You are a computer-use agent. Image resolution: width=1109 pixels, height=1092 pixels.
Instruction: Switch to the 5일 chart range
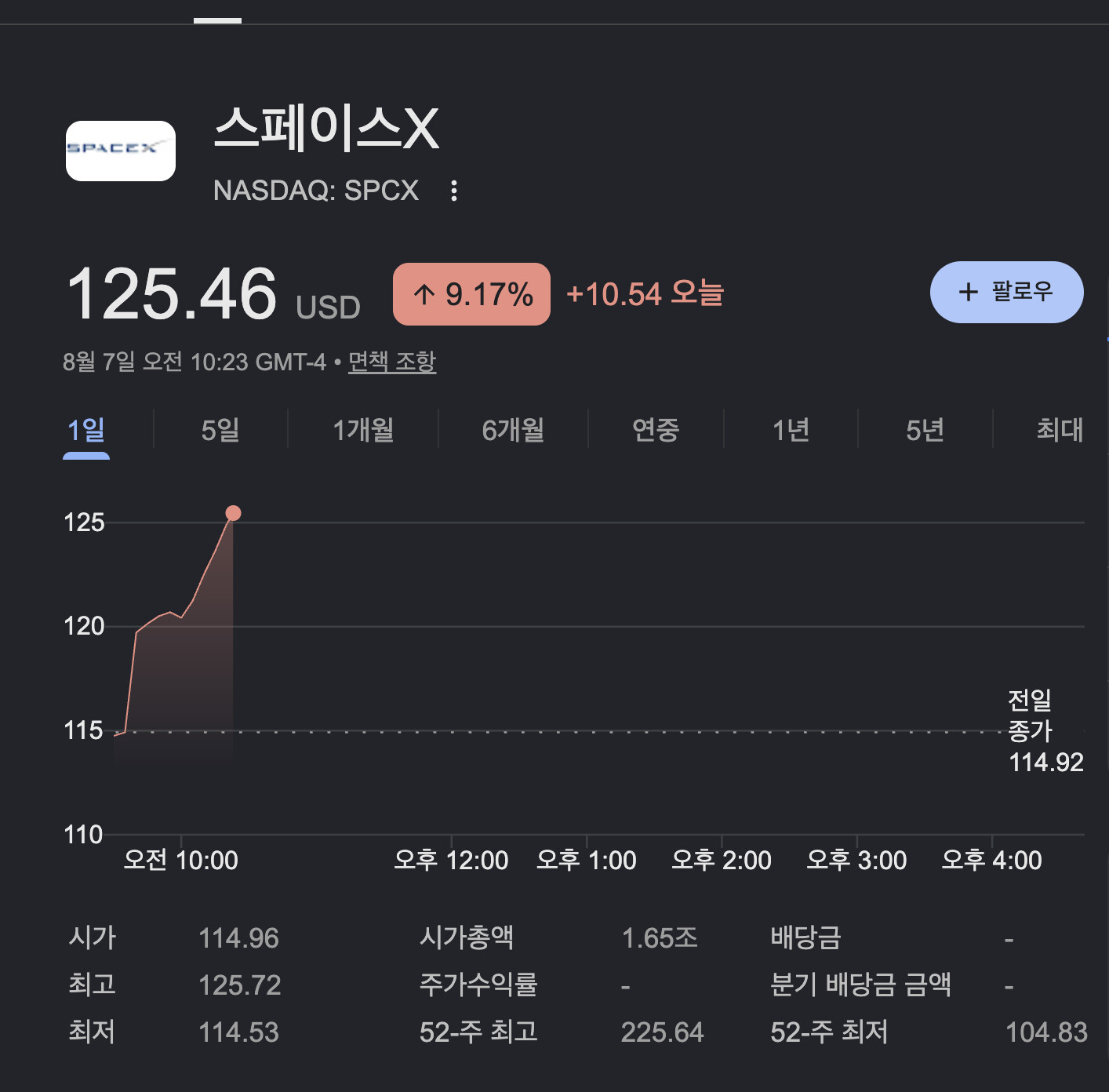click(220, 430)
